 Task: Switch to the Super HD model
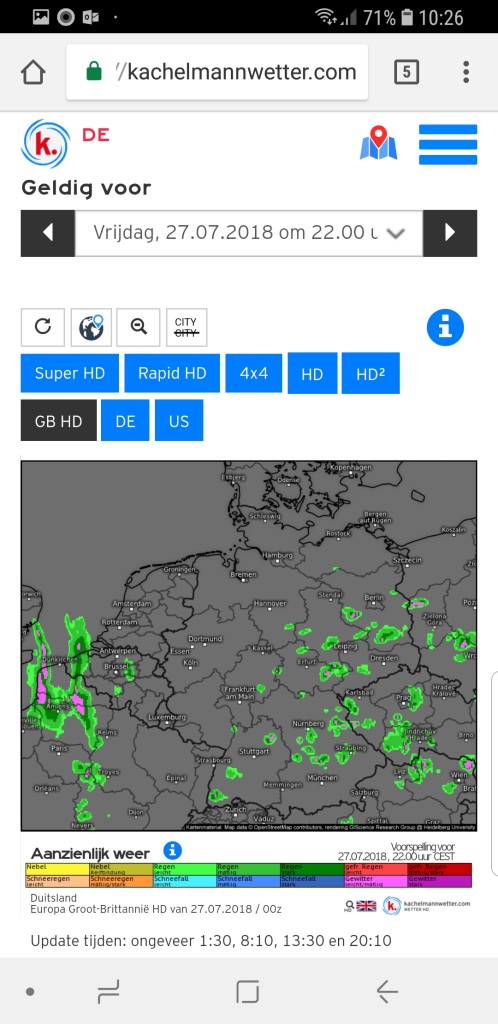70,373
